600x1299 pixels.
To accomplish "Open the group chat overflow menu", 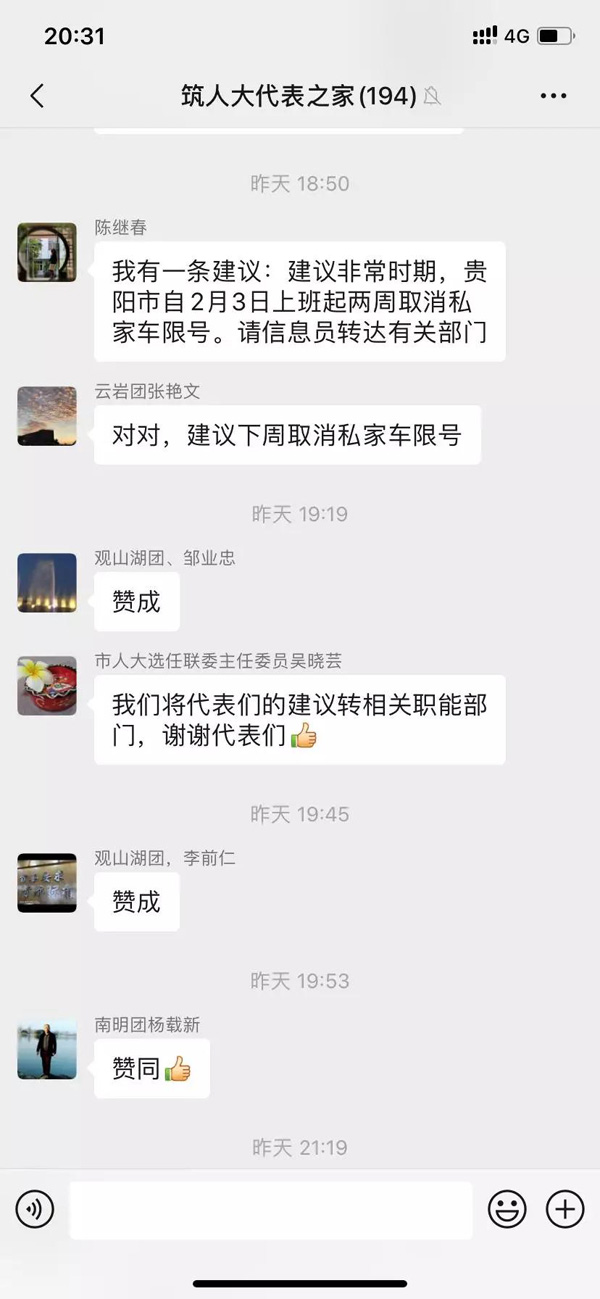I will pos(553,96).
